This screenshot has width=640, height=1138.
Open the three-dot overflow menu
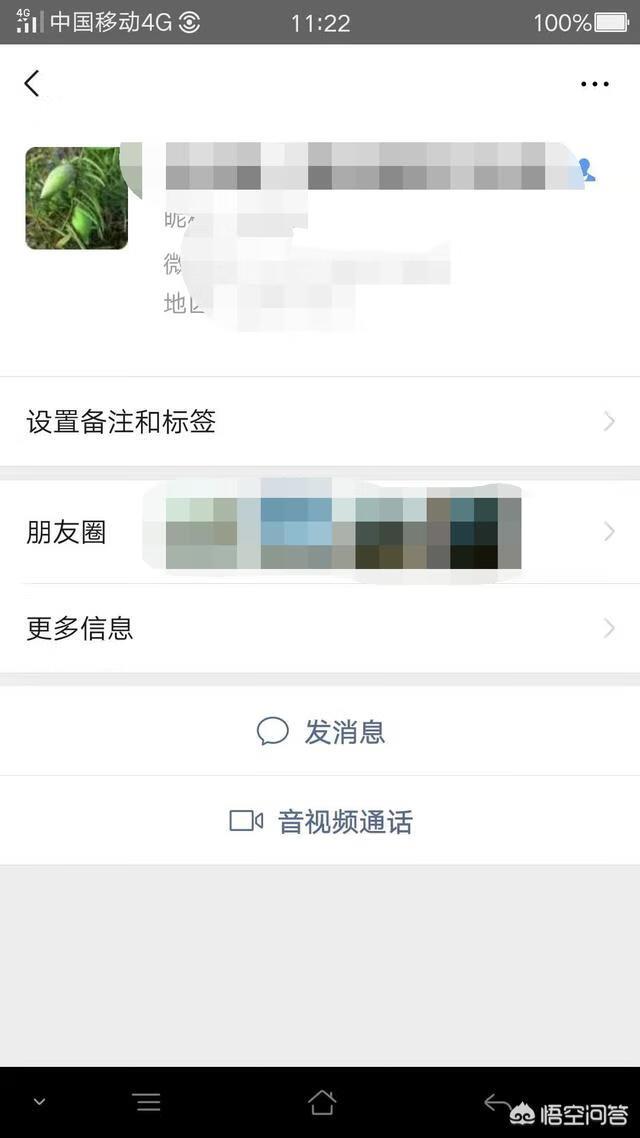pyautogui.click(x=595, y=84)
